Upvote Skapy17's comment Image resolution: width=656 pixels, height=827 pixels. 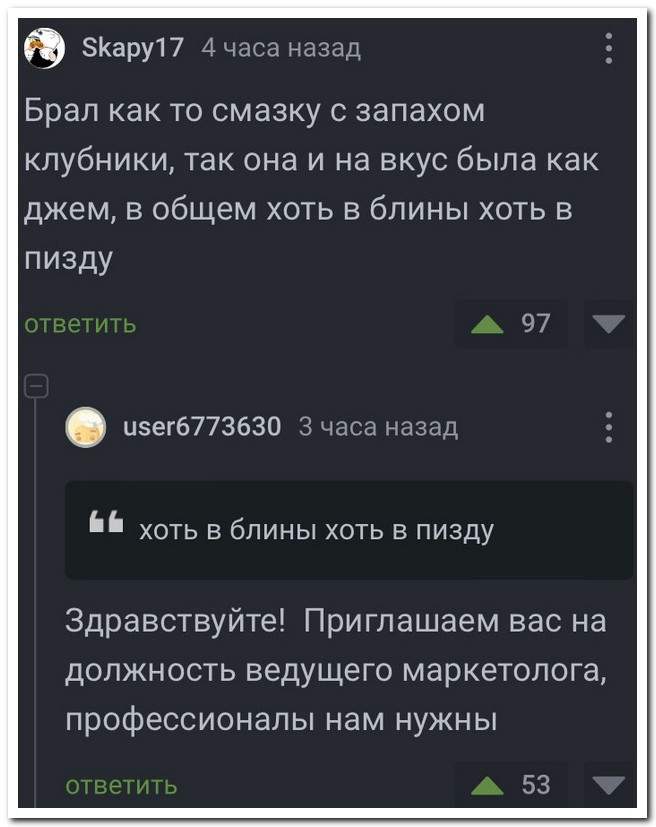coord(487,324)
